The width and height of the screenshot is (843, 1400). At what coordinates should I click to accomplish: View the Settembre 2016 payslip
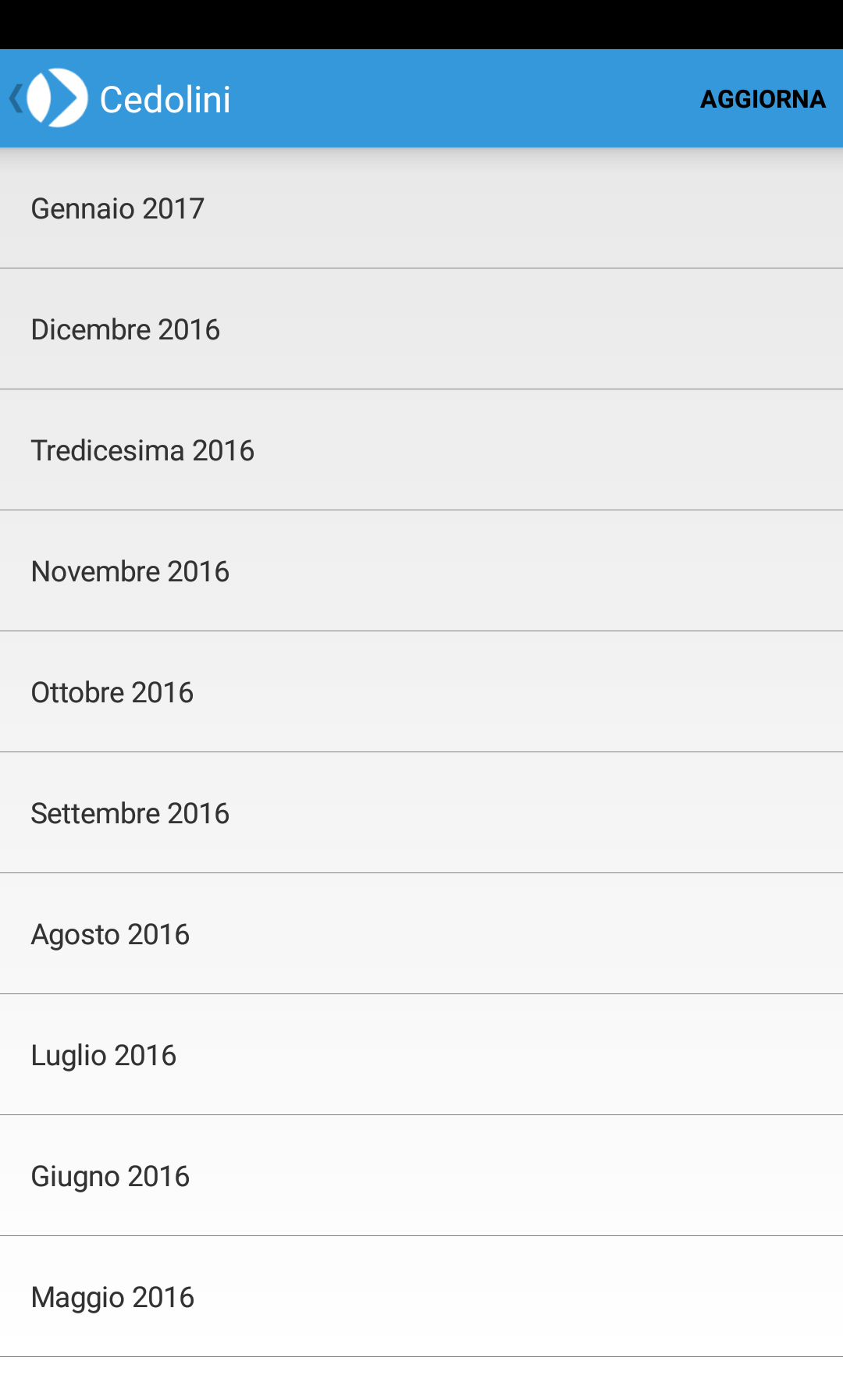[421, 813]
